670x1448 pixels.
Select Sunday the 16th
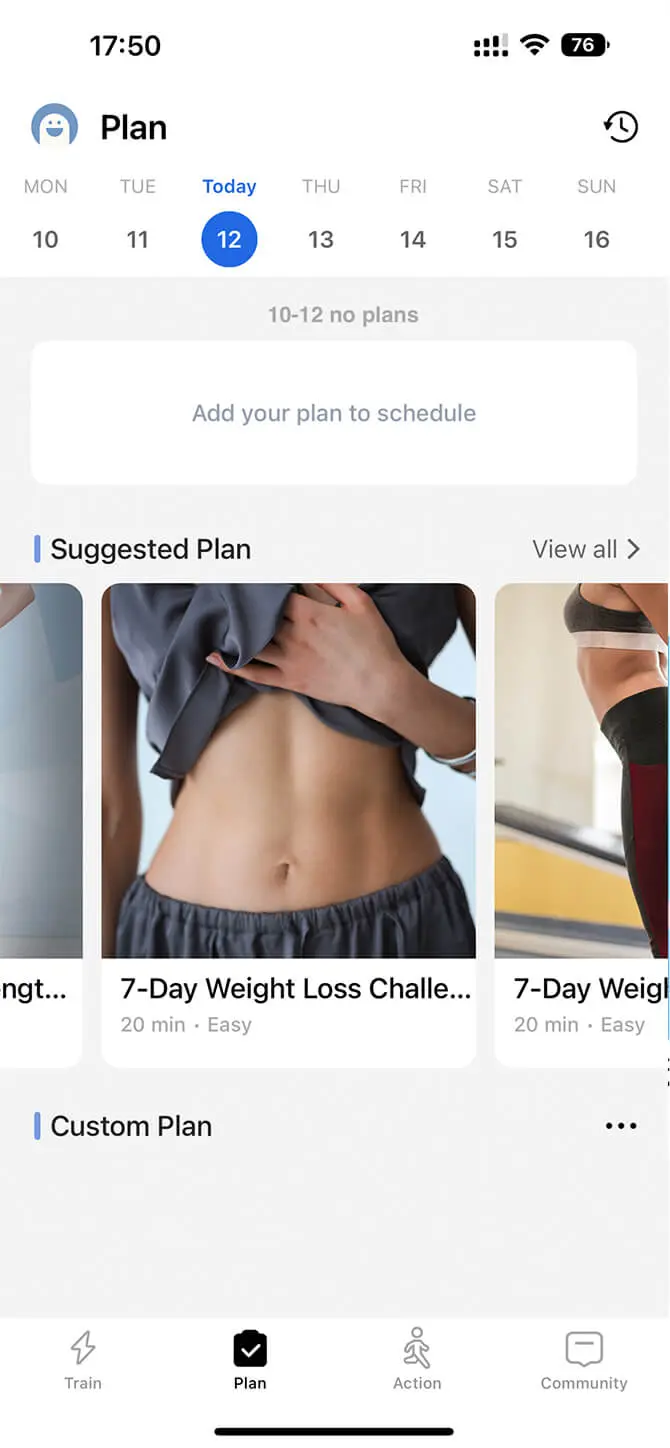pyautogui.click(x=597, y=239)
